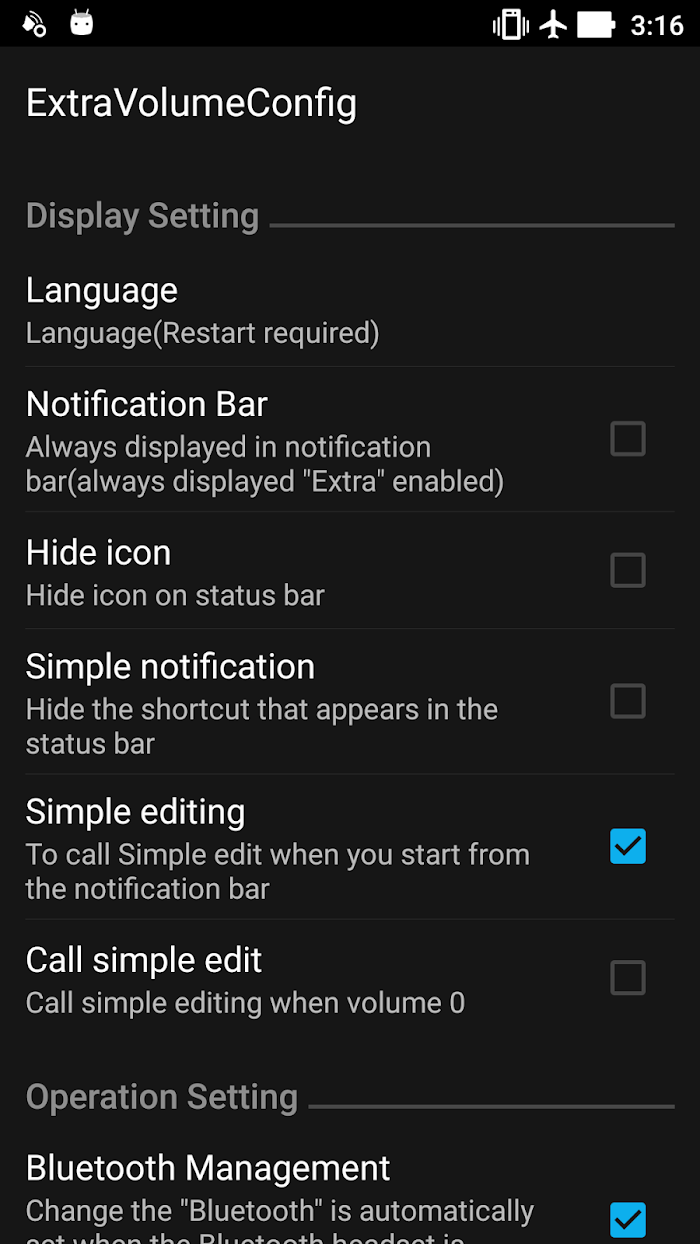700x1244 pixels.
Task: Disable Bluetooth Management checkbox
Action: [x=628, y=1220]
